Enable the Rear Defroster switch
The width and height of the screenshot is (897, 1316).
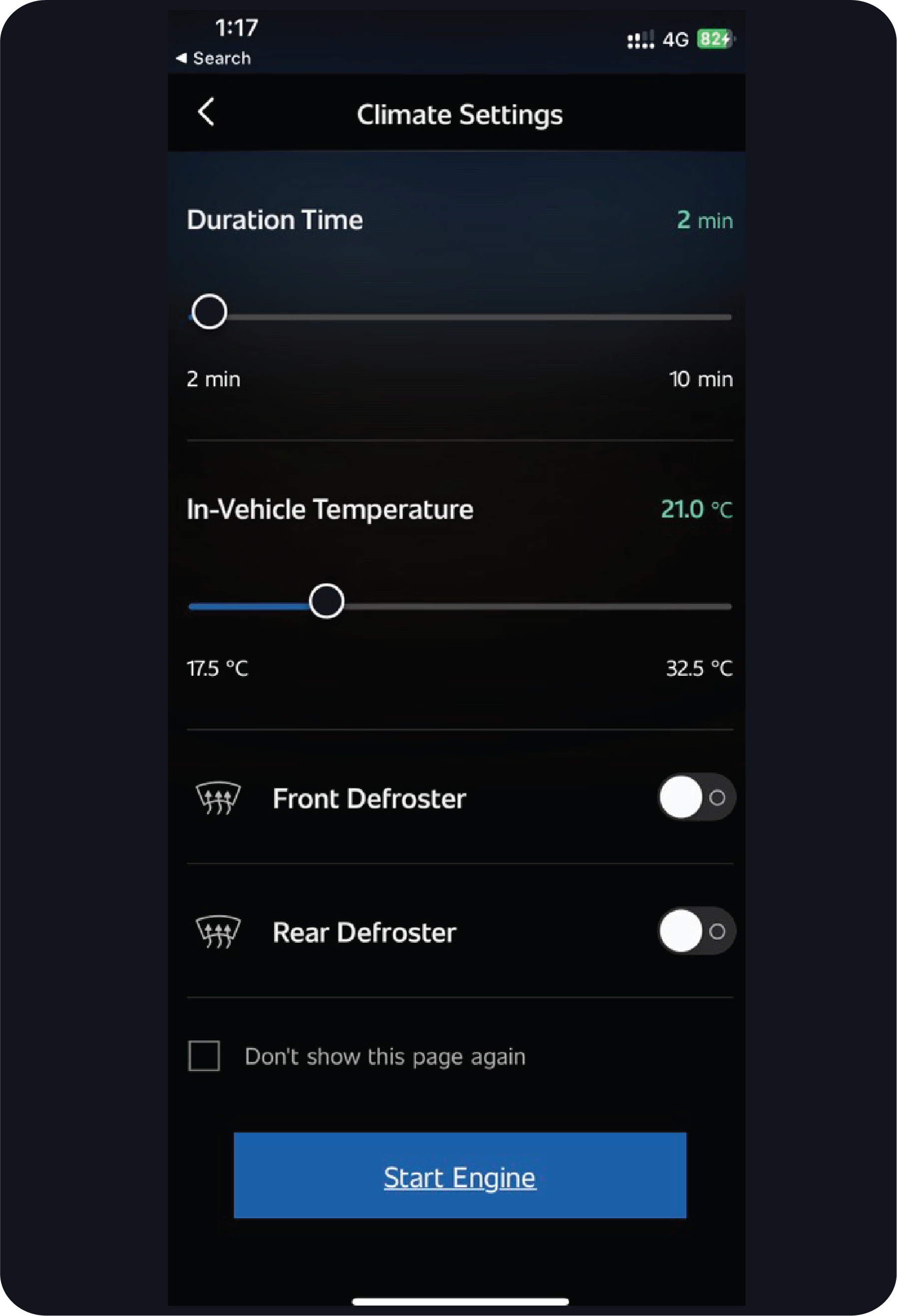(696, 931)
